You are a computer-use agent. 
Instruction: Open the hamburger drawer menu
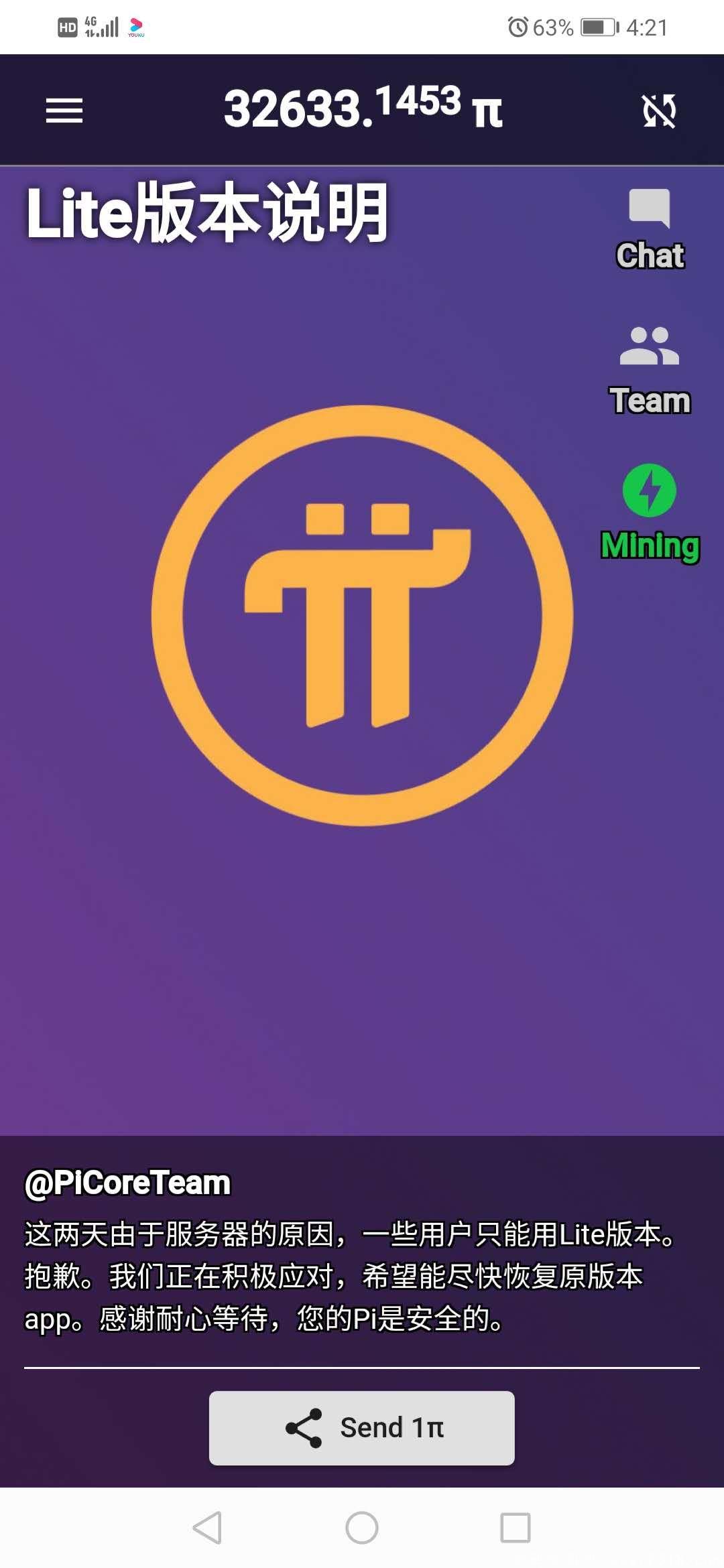(x=64, y=111)
